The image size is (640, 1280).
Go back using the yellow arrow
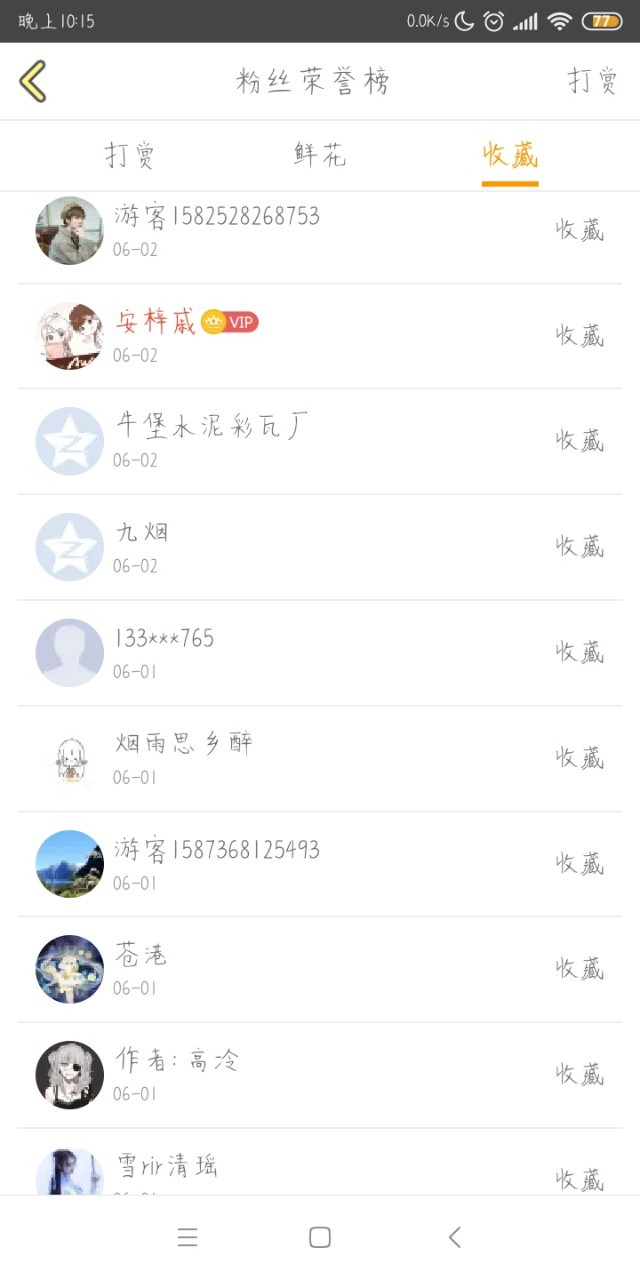pos(33,81)
